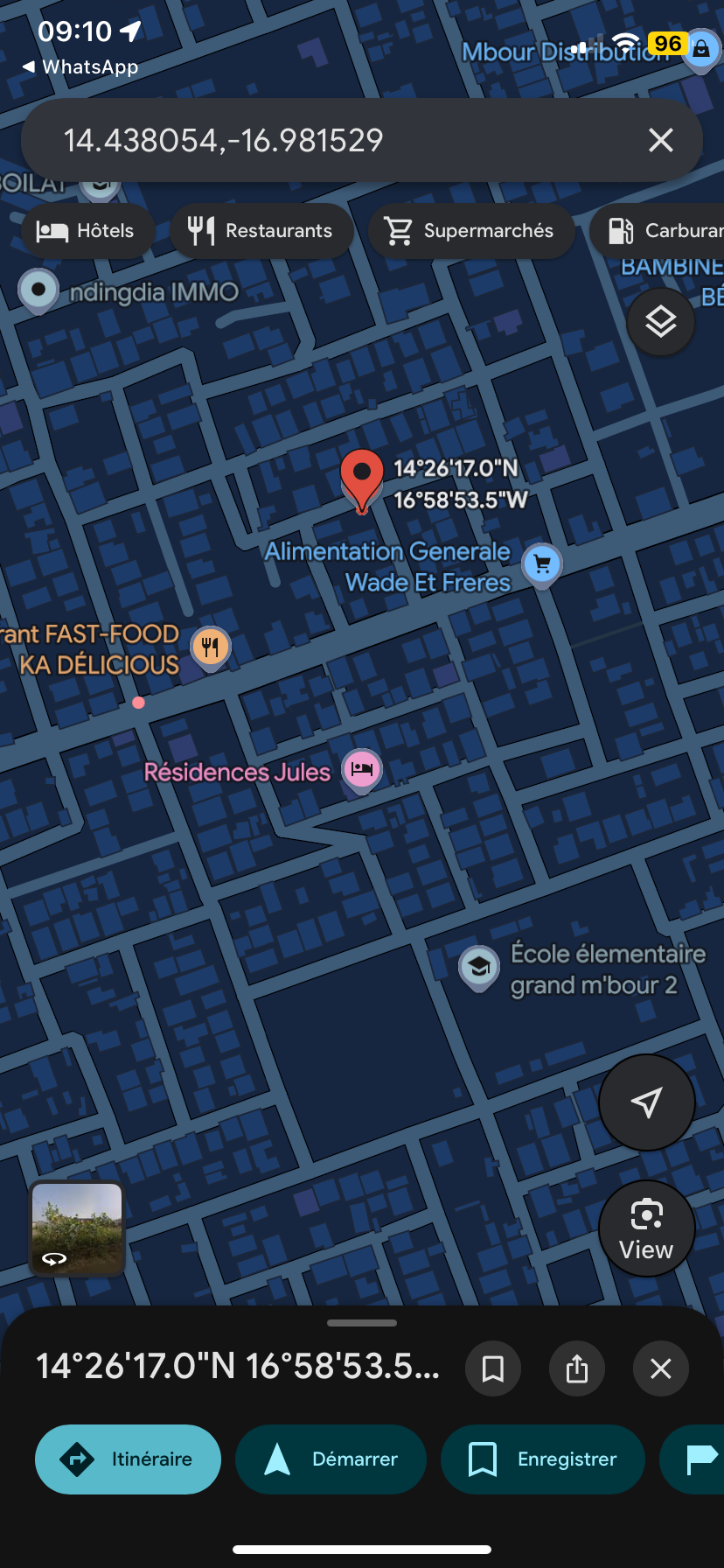This screenshot has width=724, height=1568.
Task: Open the Street View thumbnail
Action: (77, 1228)
